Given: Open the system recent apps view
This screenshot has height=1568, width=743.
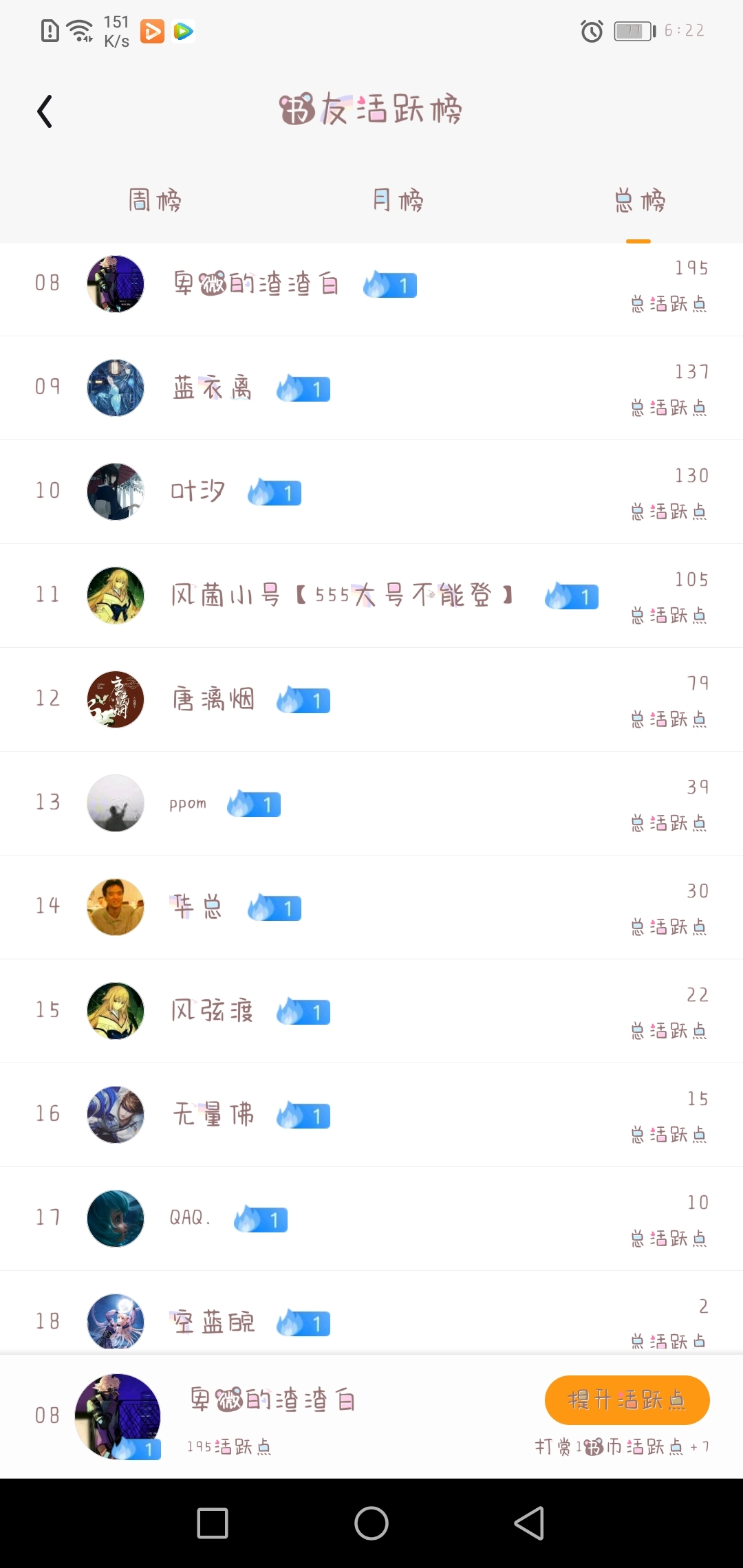Looking at the screenshot, I should [x=213, y=1523].
